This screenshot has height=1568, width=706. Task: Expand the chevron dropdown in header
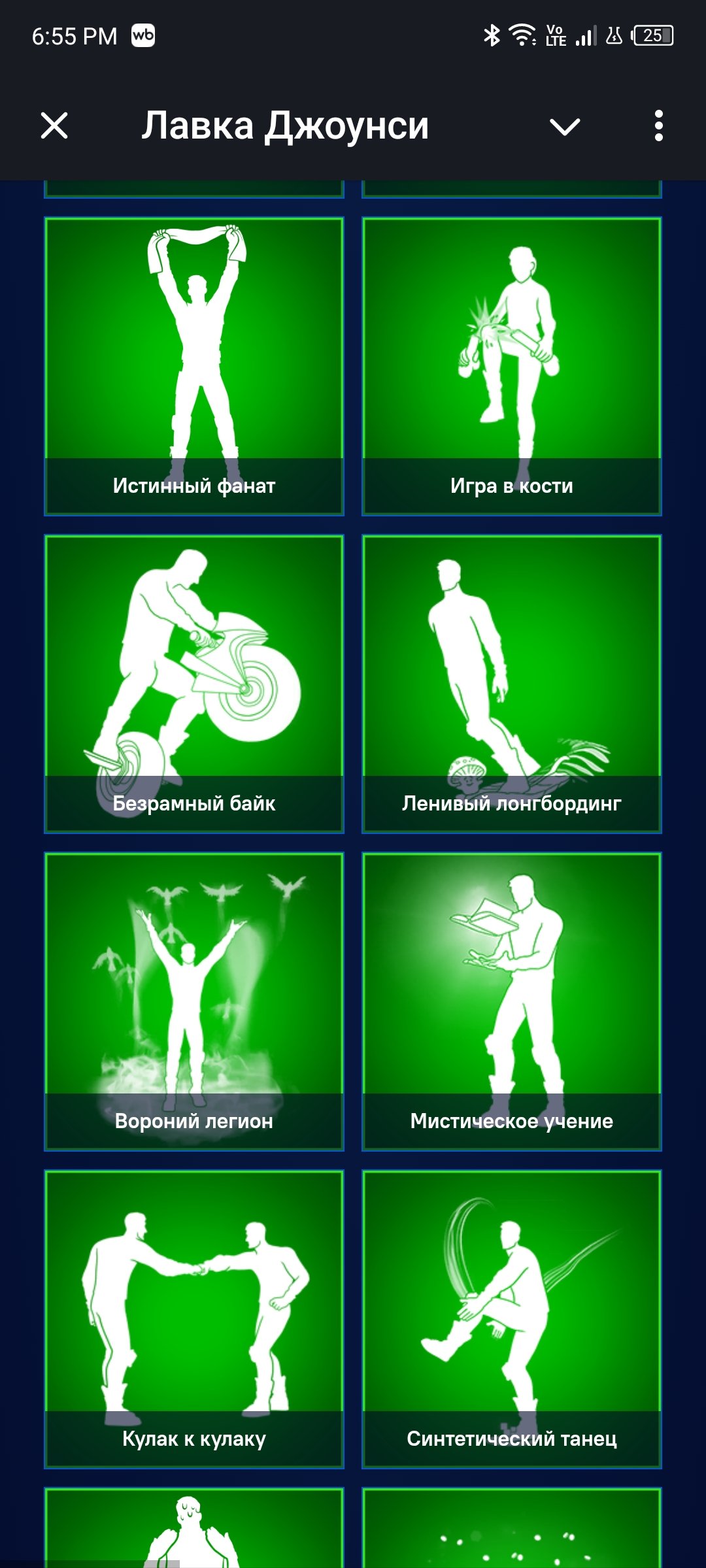click(565, 126)
